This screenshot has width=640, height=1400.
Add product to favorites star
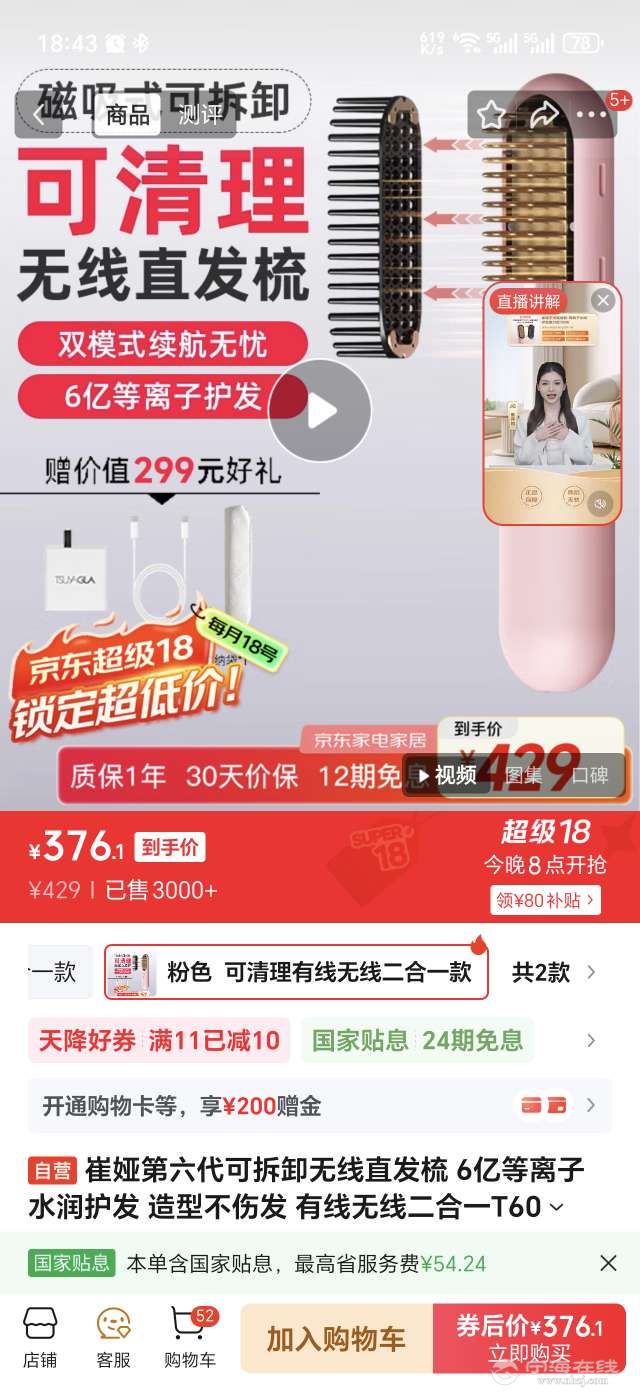click(491, 115)
